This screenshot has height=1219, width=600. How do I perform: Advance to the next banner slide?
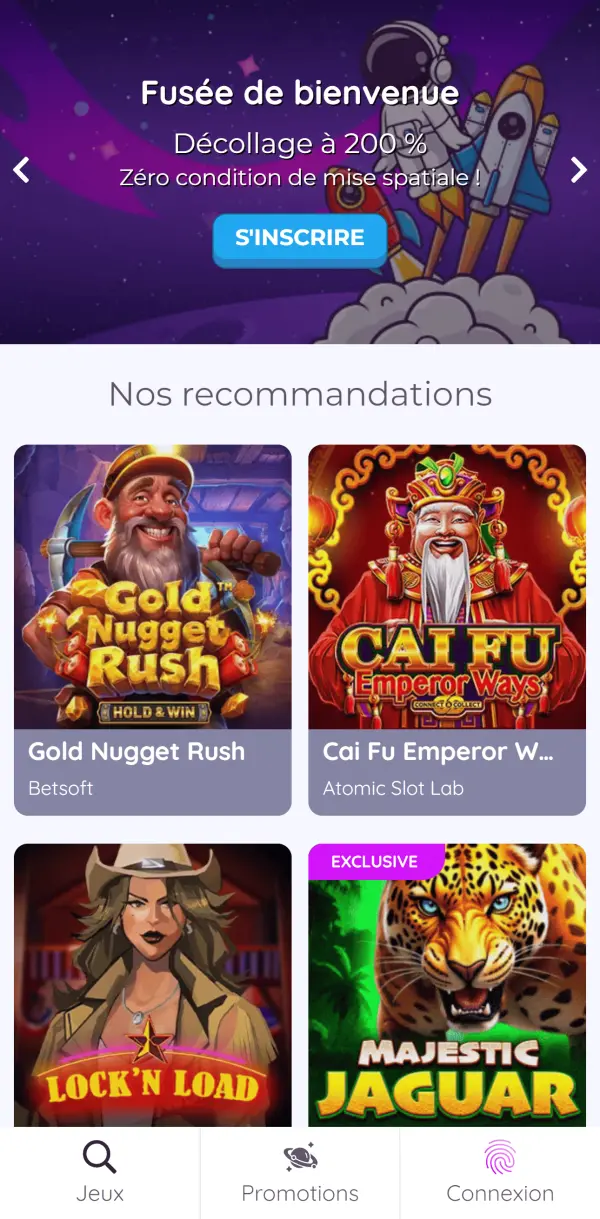pos(578,170)
